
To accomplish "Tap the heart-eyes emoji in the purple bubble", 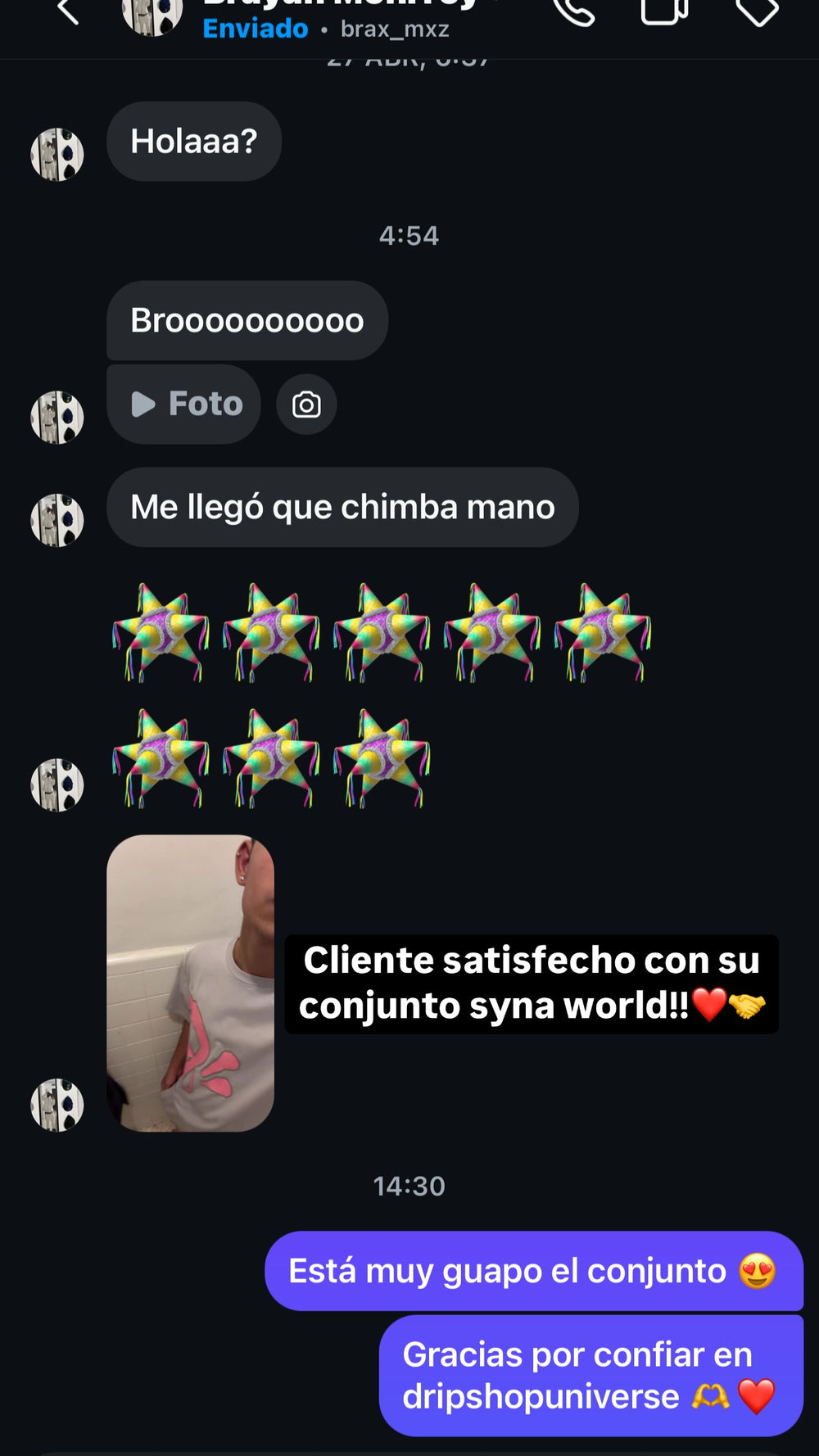I will coord(758,1270).
